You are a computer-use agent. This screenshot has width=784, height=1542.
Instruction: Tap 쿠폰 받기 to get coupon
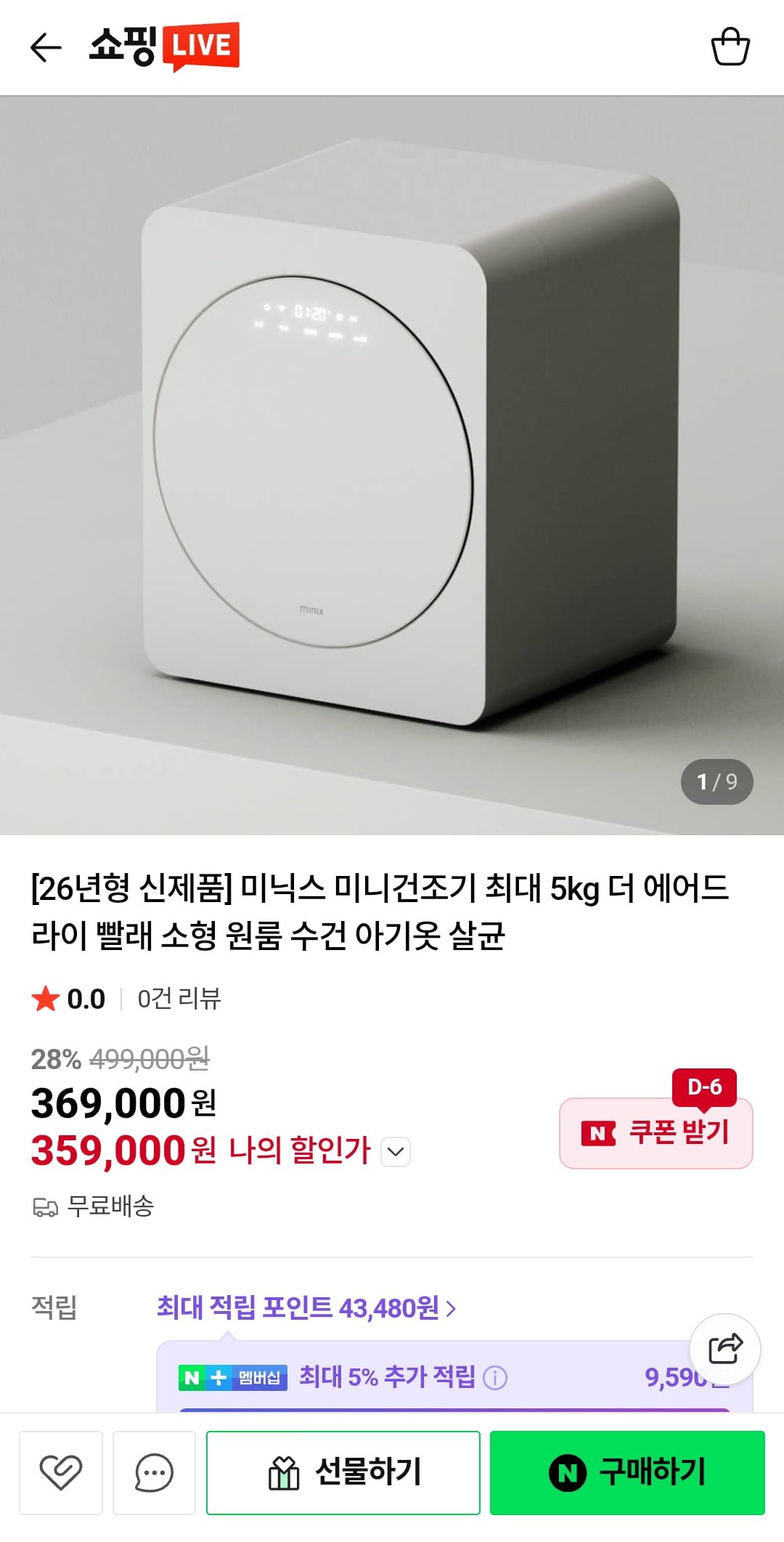point(656,1132)
